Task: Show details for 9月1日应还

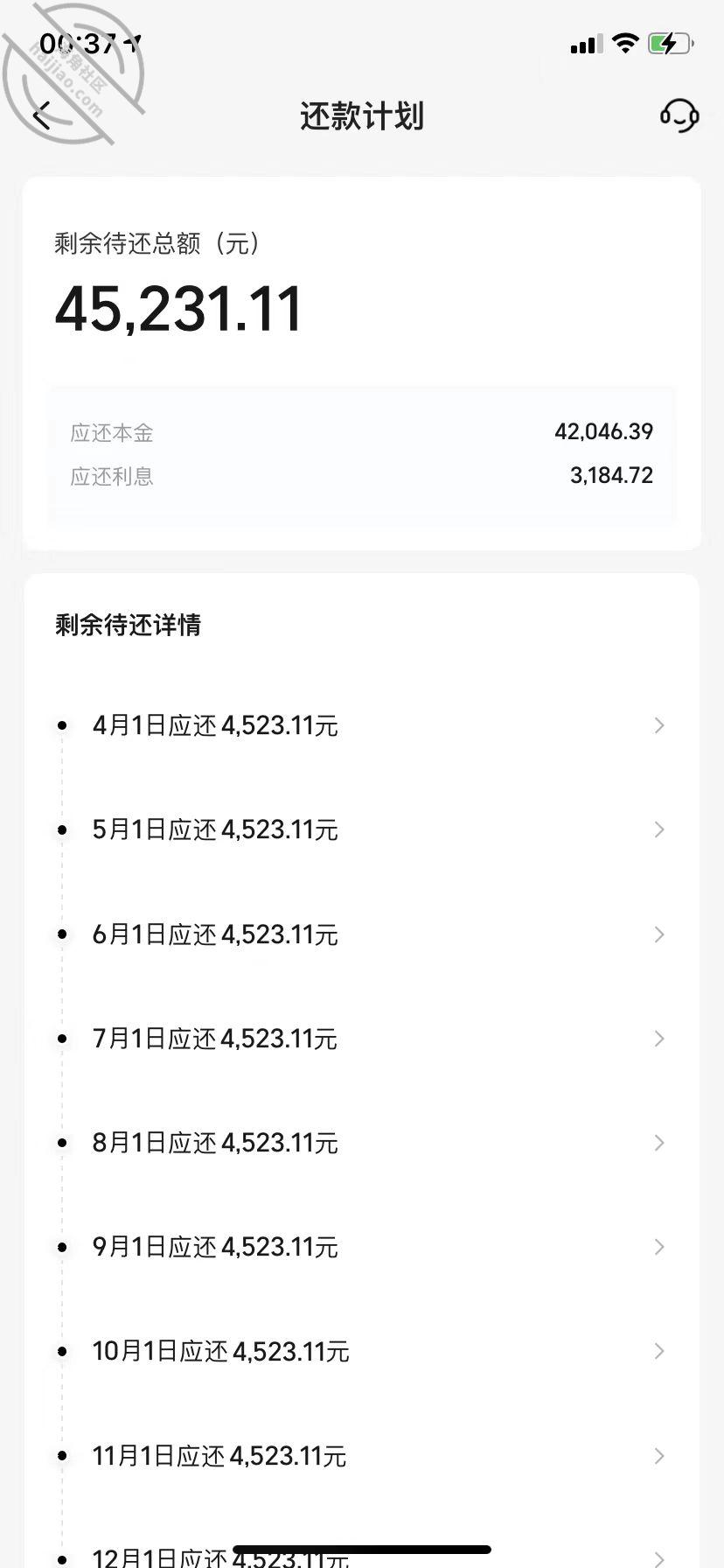Action: coord(361,1247)
